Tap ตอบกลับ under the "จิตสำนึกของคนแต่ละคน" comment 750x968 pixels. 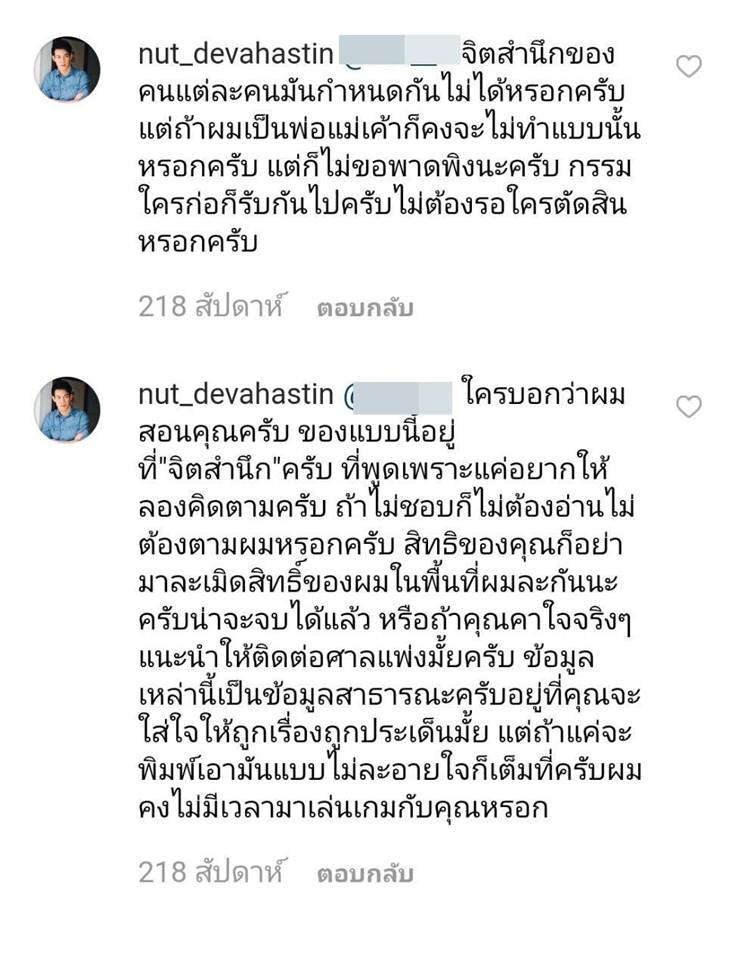point(365,308)
